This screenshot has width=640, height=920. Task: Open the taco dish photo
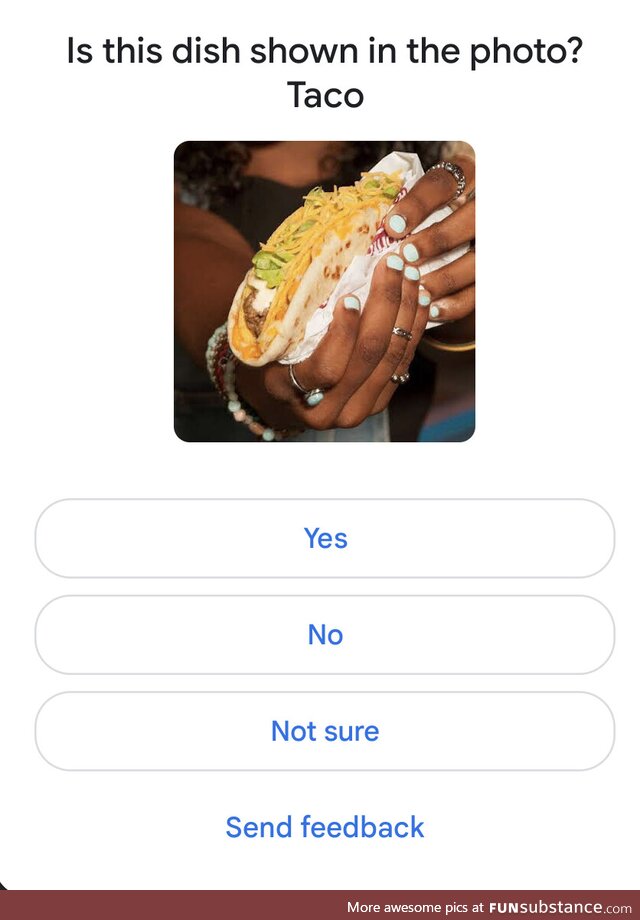[324, 291]
